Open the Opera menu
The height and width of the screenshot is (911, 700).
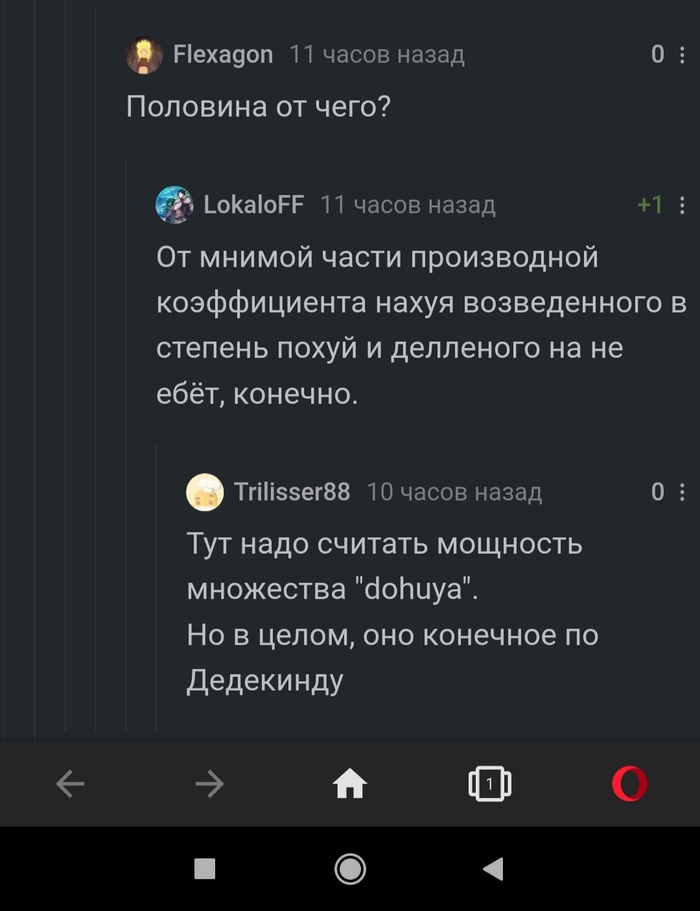(x=630, y=784)
